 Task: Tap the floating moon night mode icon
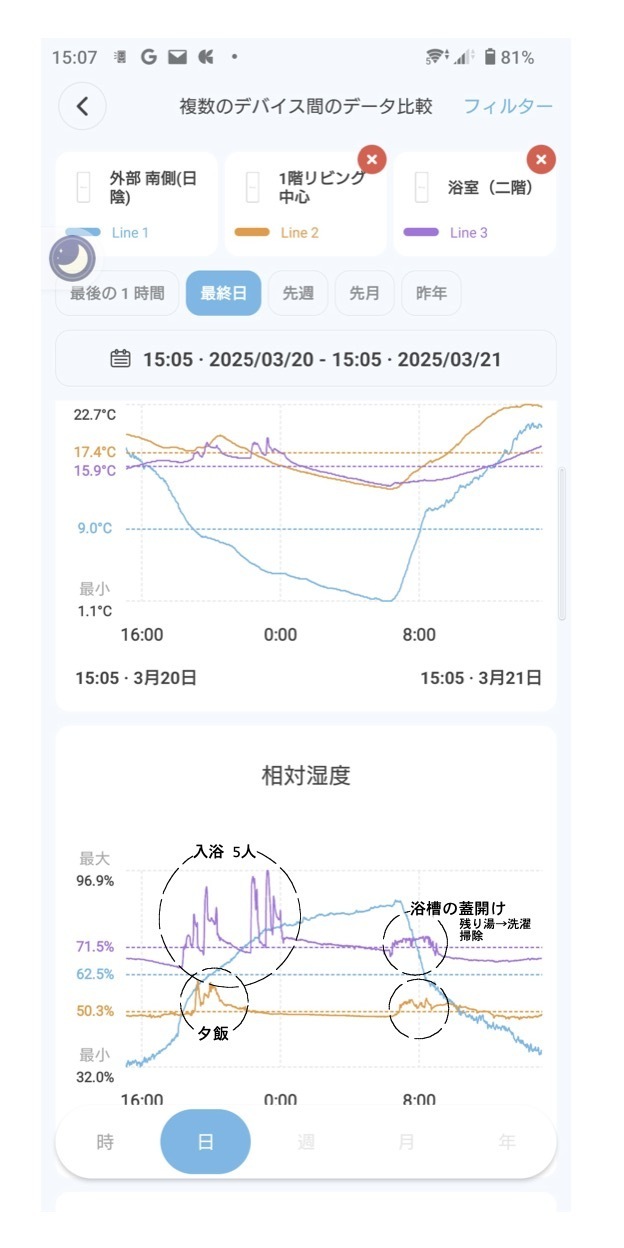72,259
